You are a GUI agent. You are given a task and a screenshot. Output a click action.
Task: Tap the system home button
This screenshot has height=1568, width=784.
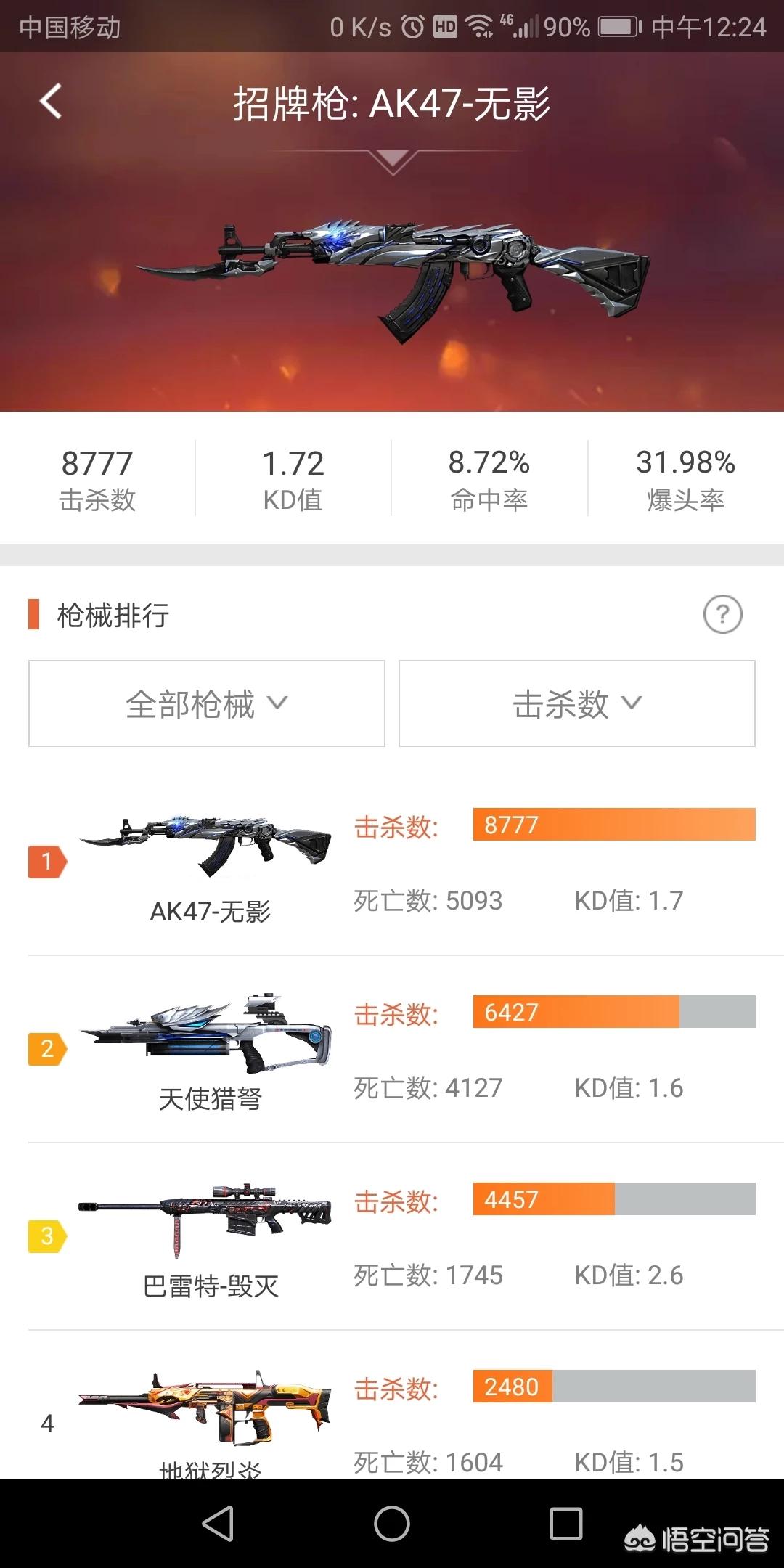pyautogui.click(x=392, y=1523)
